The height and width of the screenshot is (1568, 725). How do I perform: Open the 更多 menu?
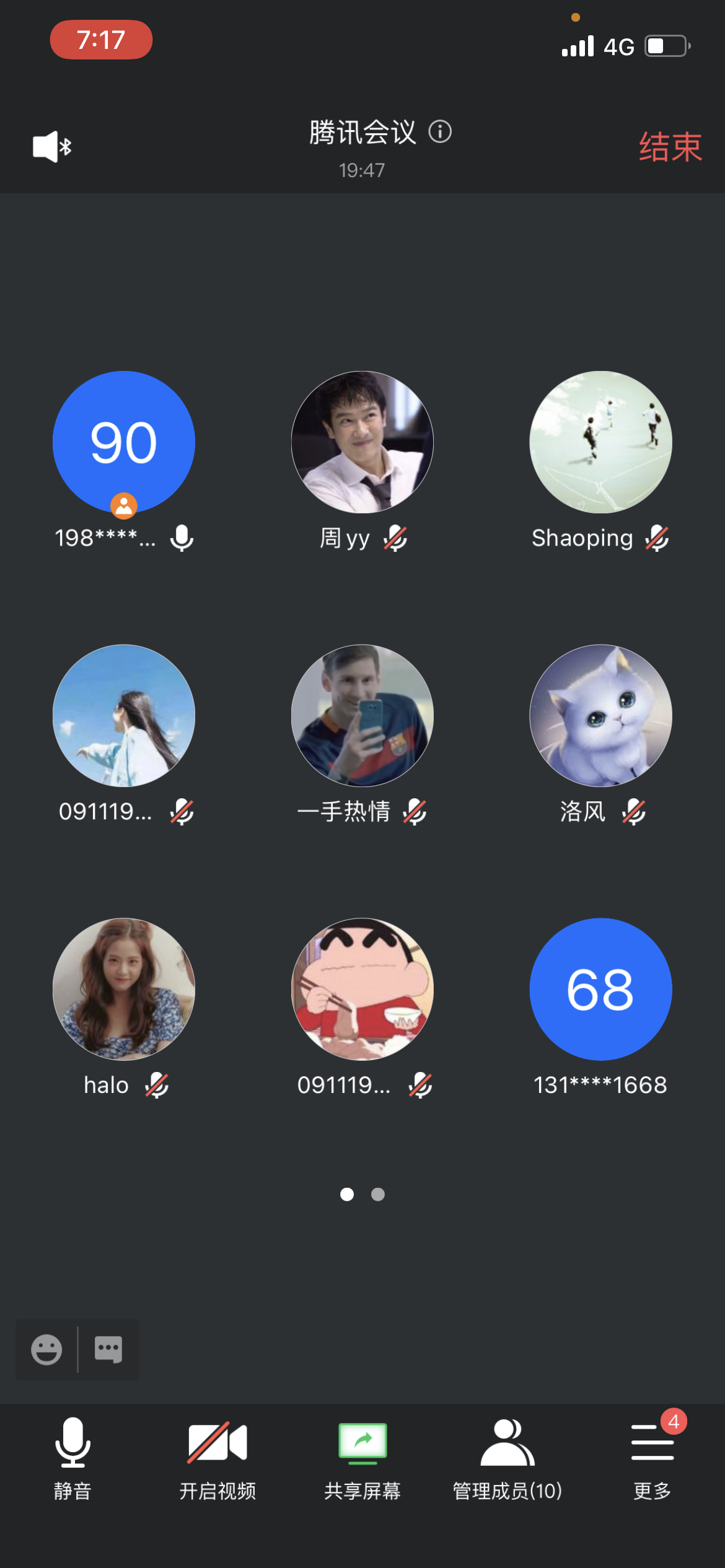click(x=652, y=1458)
